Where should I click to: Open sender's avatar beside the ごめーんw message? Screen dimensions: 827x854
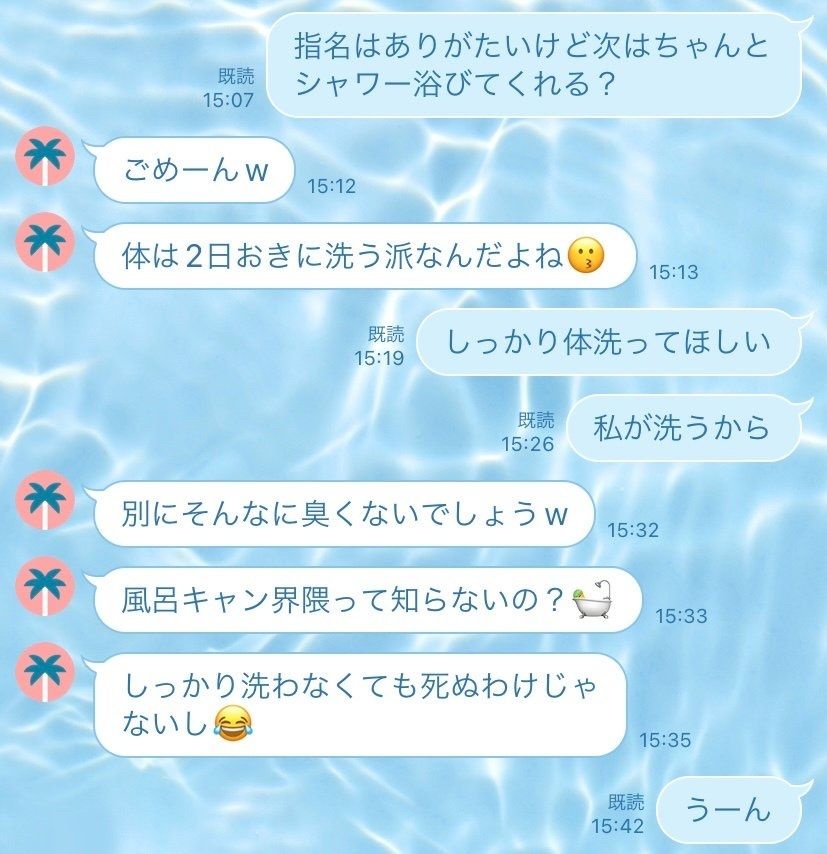click(x=44, y=156)
